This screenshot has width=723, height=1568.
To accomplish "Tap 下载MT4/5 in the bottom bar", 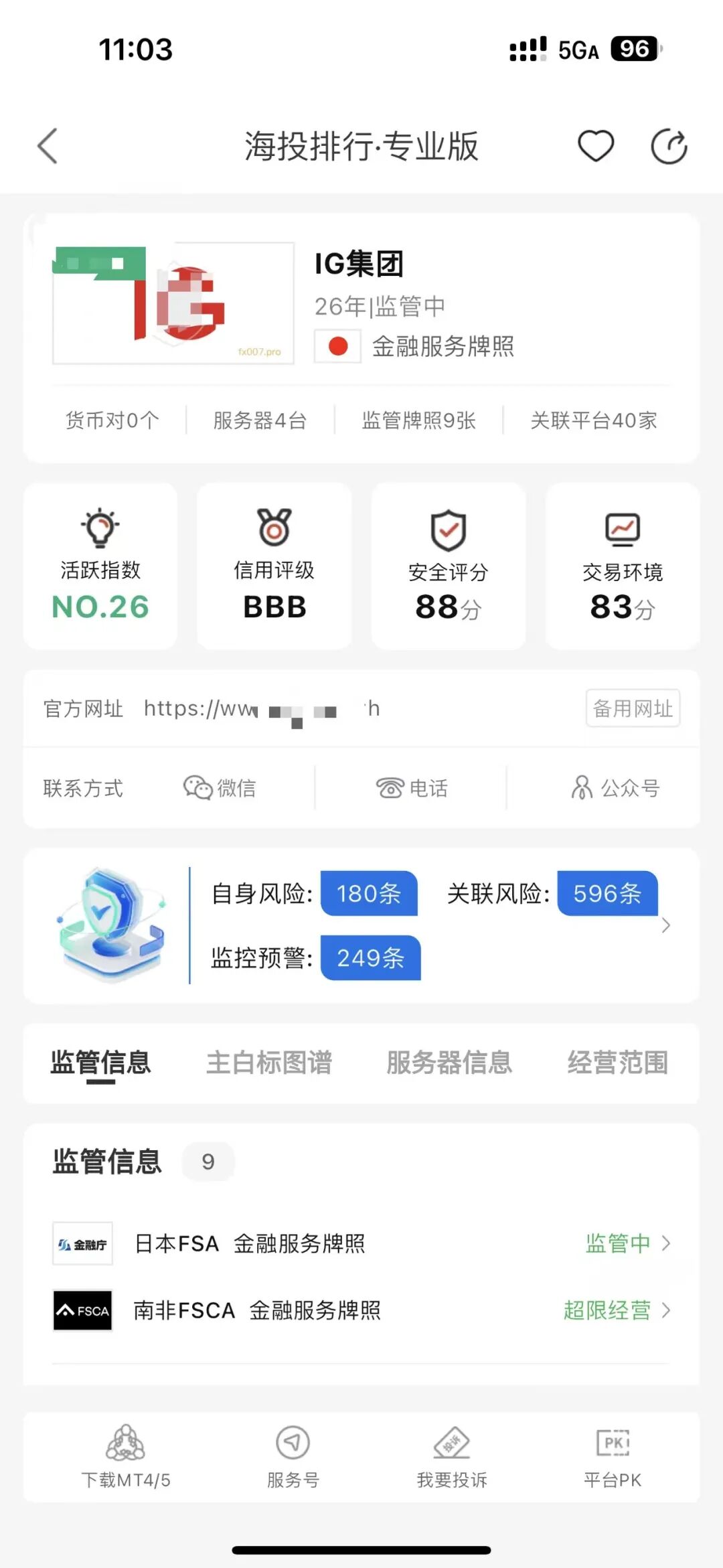I will (x=126, y=1457).
